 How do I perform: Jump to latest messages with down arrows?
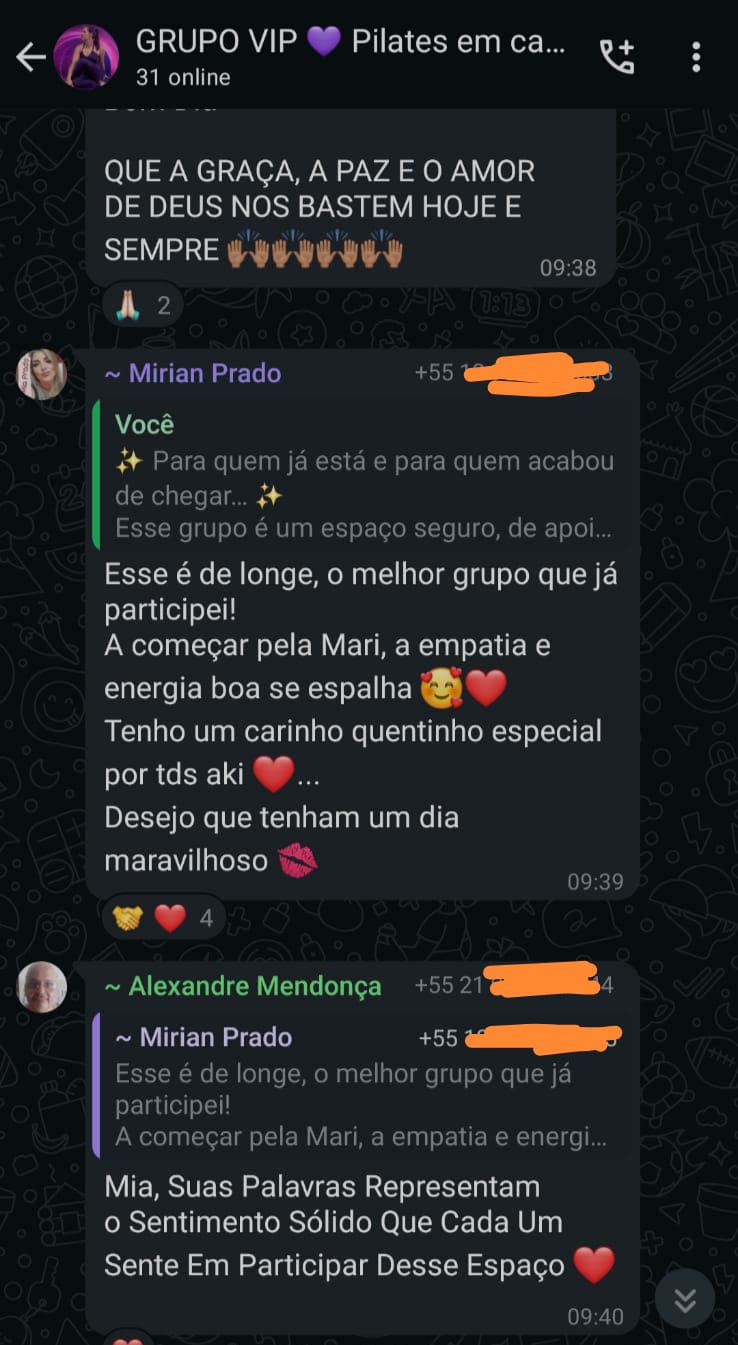click(x=685, y=1299)
